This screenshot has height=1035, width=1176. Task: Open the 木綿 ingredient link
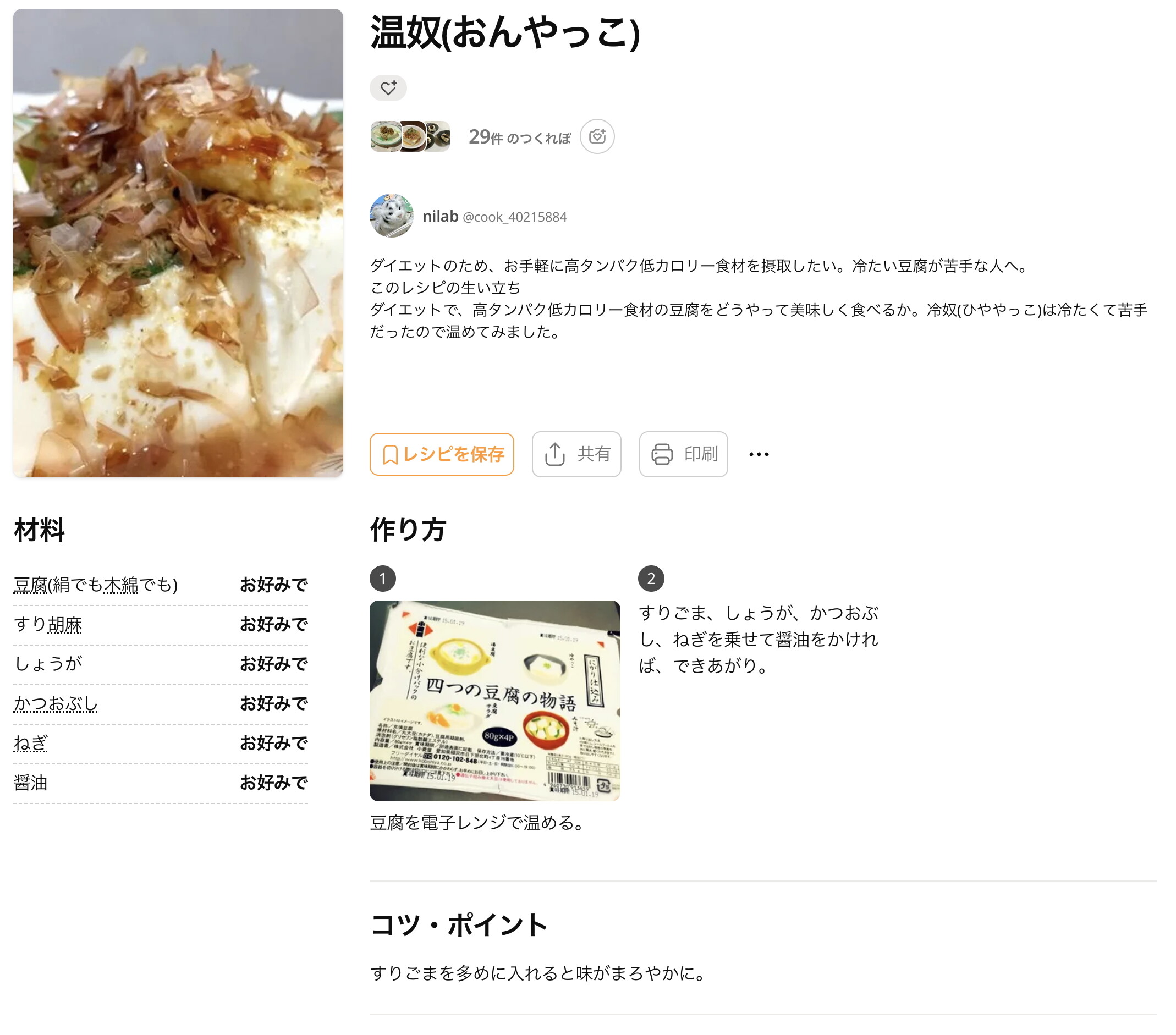coord(121,585)
